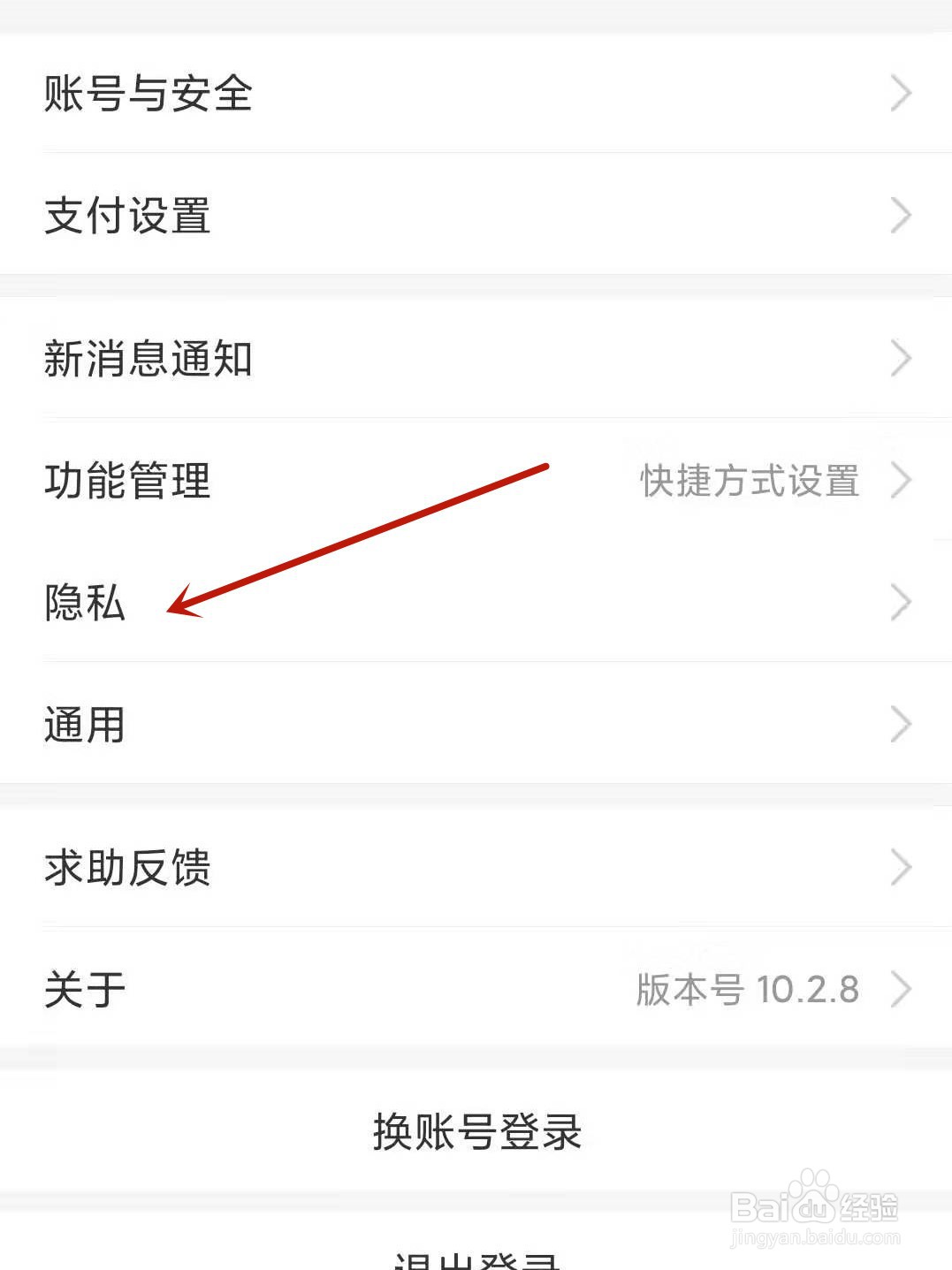Expand the 关于 chevron arrow
Screen dimensions: 952x1270
pyautogui.click(x=900, y=989)
